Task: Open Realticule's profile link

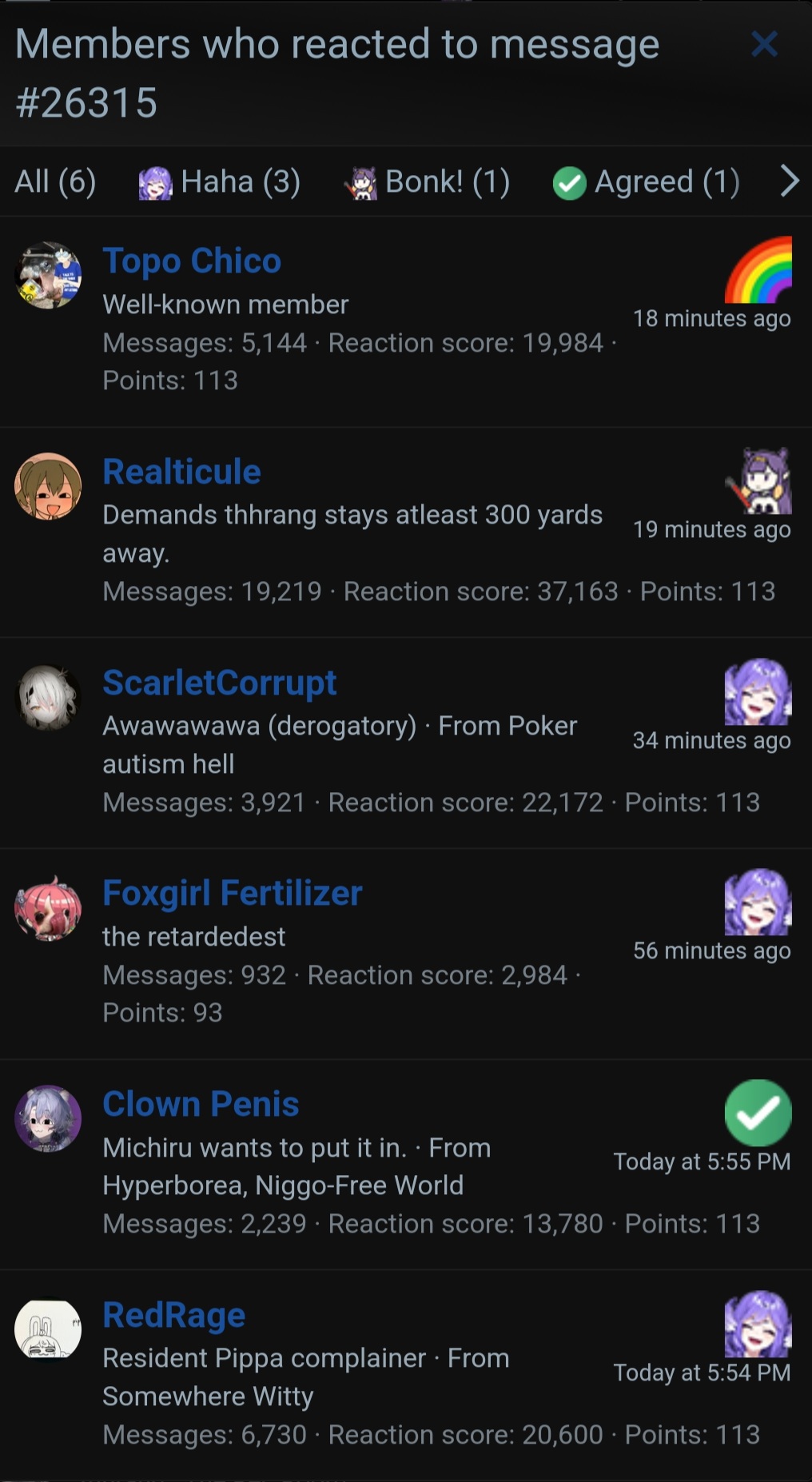Action: 181,472
